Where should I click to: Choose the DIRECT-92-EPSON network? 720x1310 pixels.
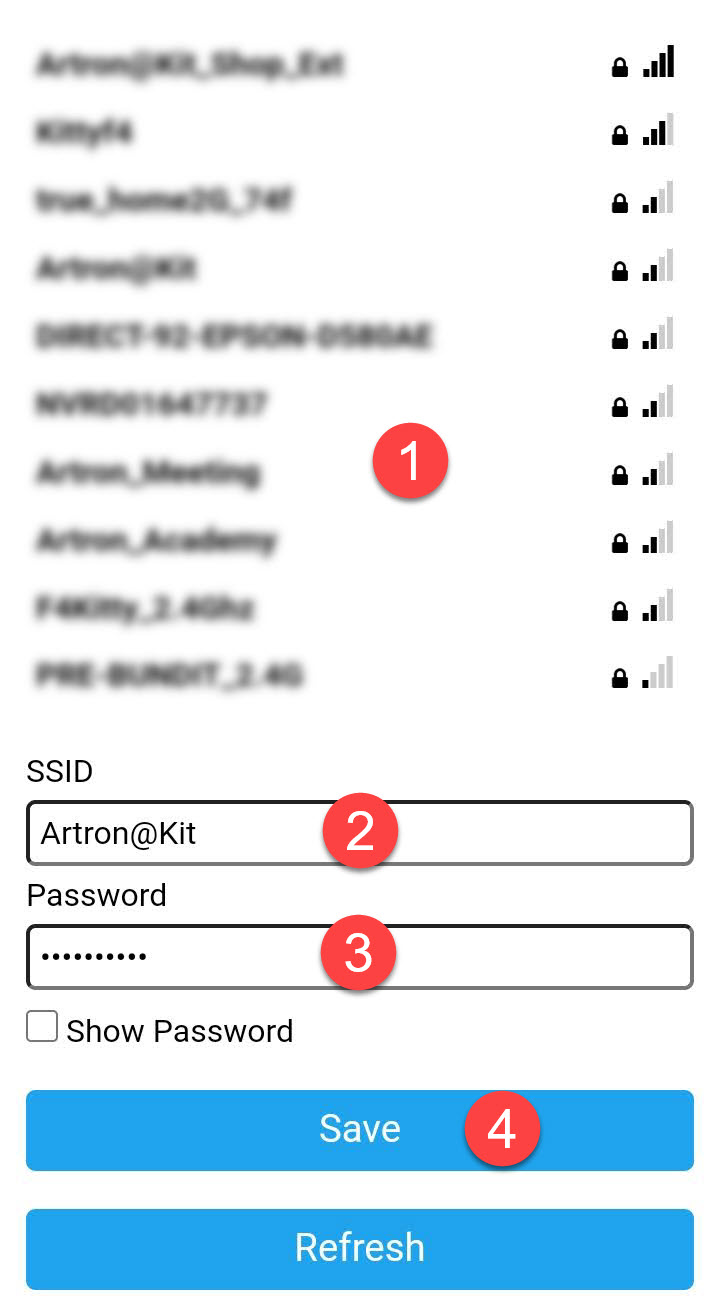pos(234,337)
